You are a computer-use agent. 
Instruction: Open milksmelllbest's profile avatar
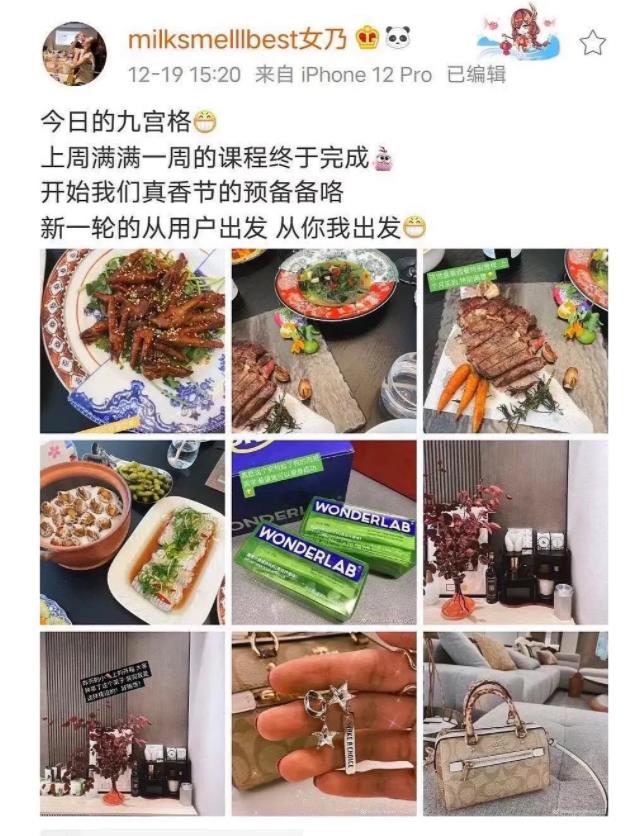point(73,53)
